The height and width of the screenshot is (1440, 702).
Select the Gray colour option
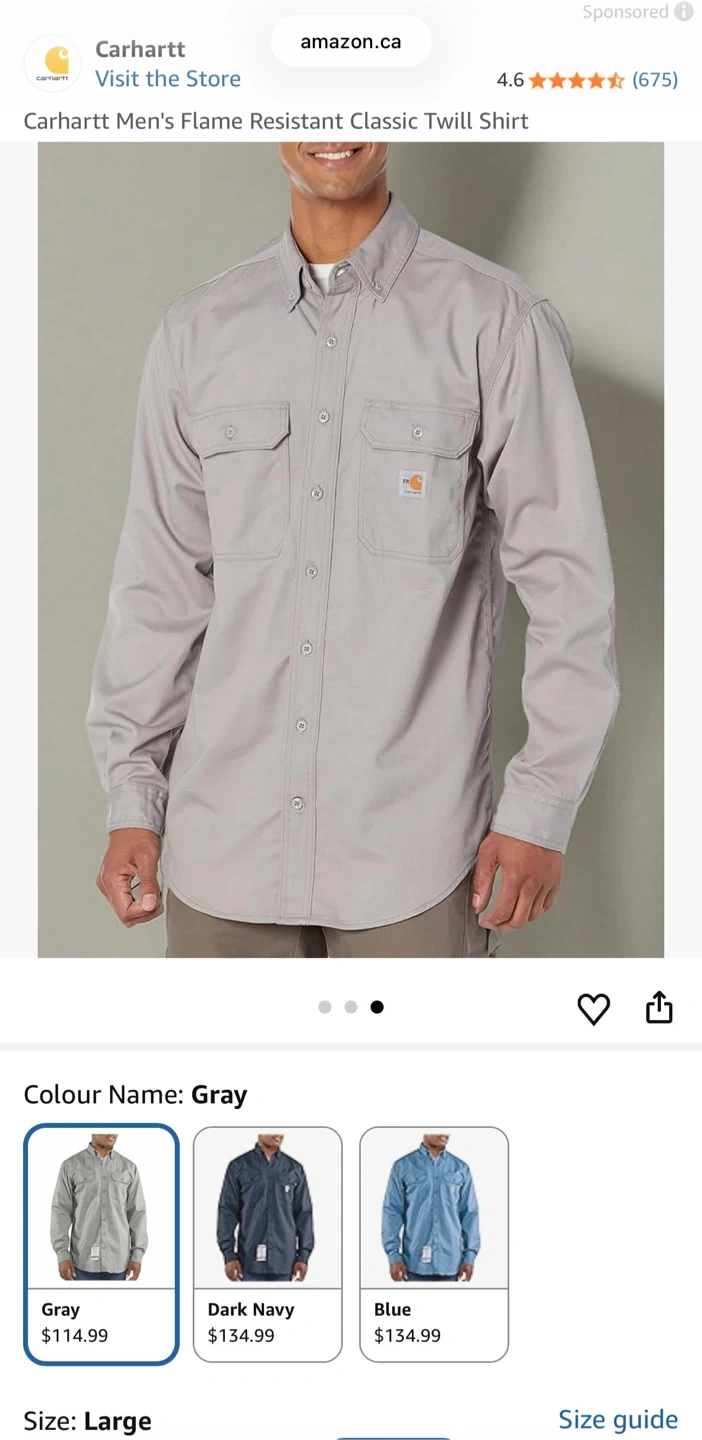point(101,1244)
